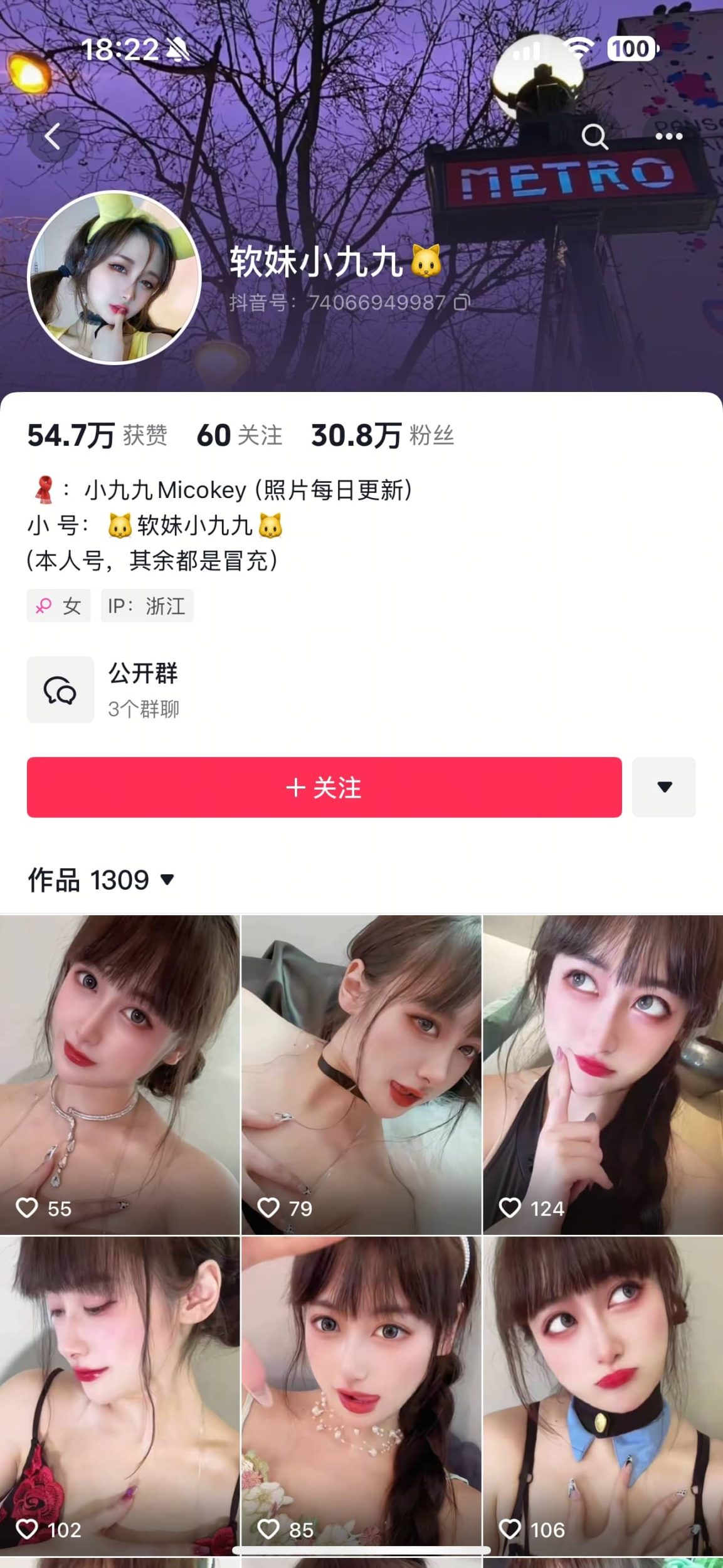Tap the IP：浙江 location tag
The height and width of the screenshot is (1568, 723).
pyautogui.click(x=147, y=606)
